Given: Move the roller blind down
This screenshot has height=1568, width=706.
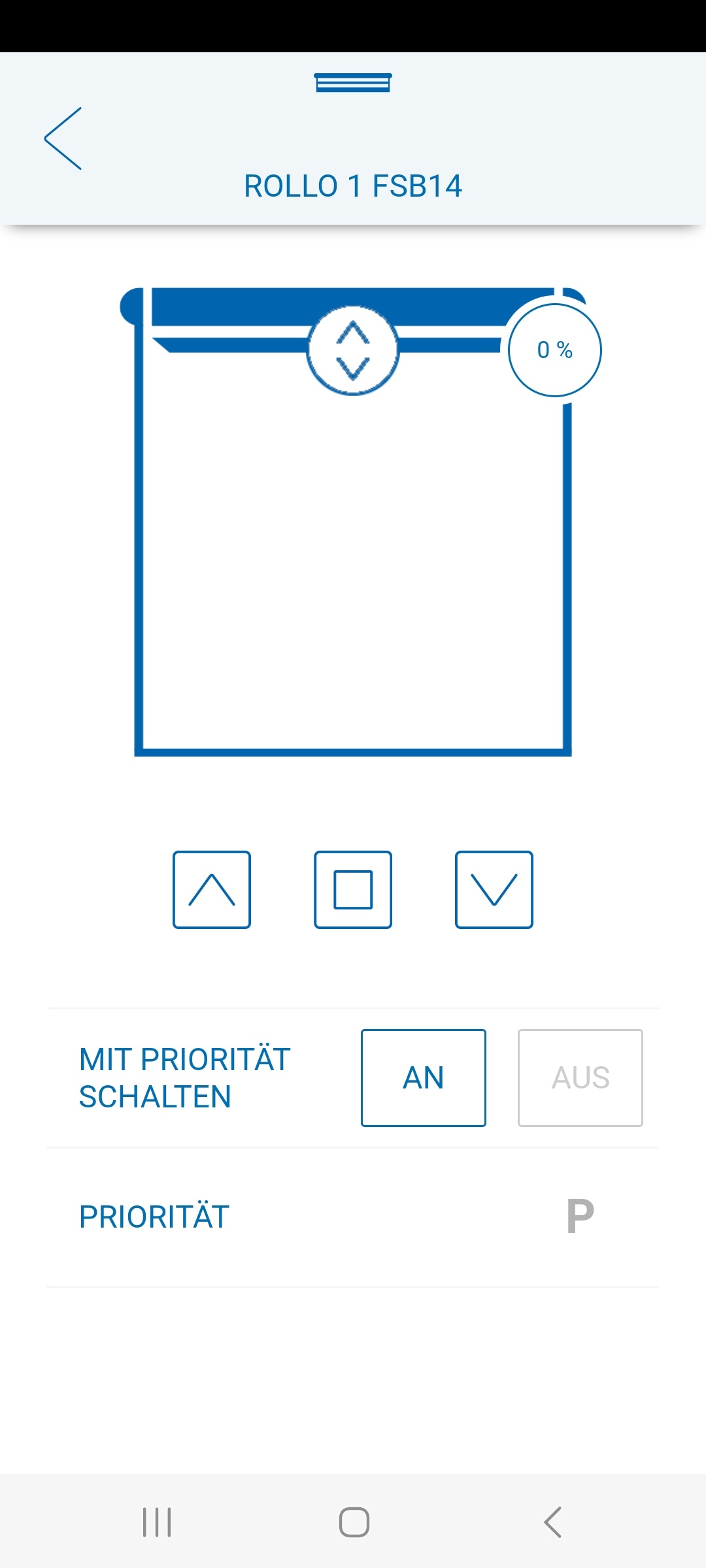Looking at the screenshot, I should pyautogui.click(x=494, y=890).
